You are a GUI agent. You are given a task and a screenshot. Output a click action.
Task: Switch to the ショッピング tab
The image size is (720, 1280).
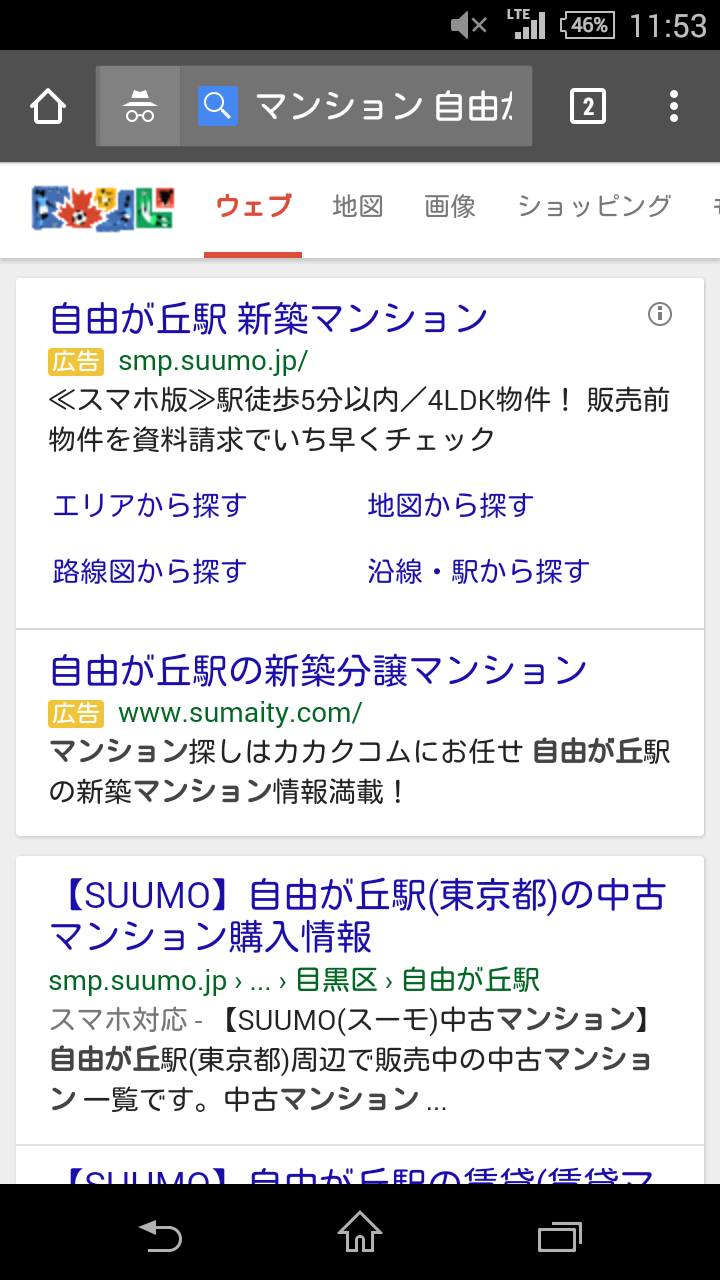[x=594, y=207]
